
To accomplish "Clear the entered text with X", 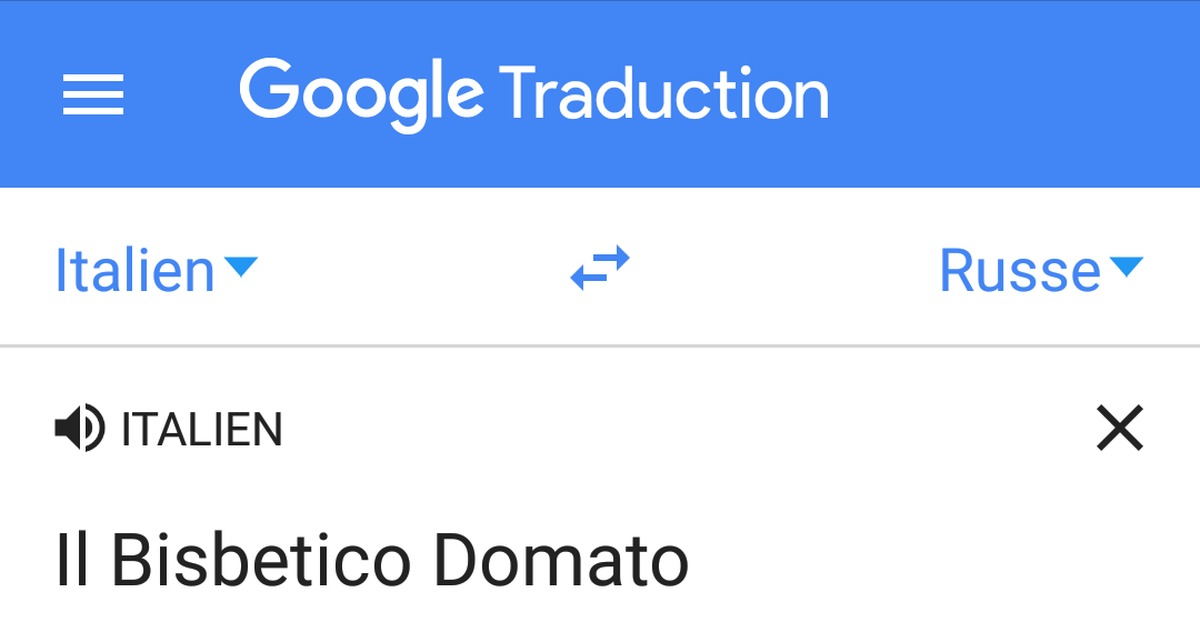I will (1119, 430).
